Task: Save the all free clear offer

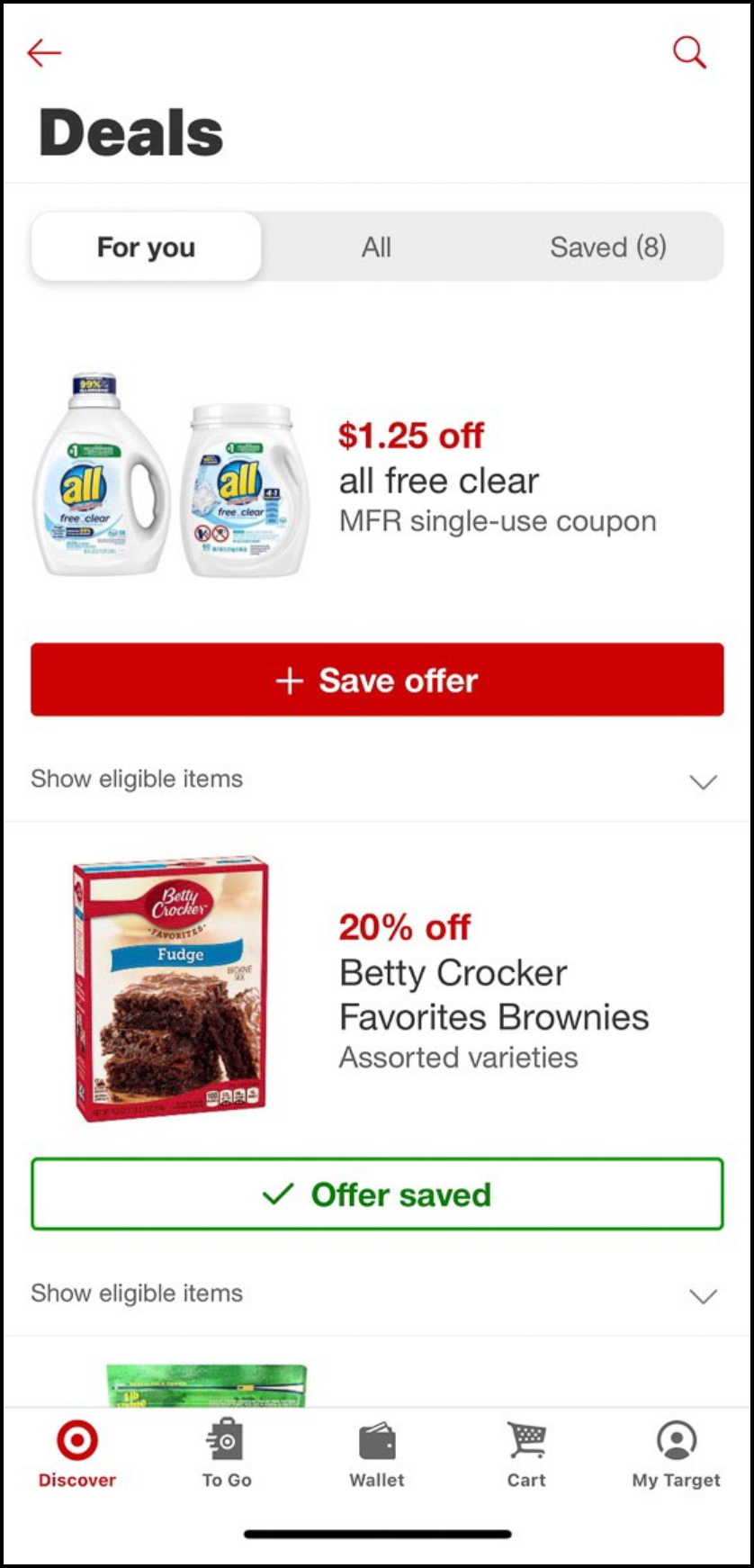Action: [x=377, y=680]
